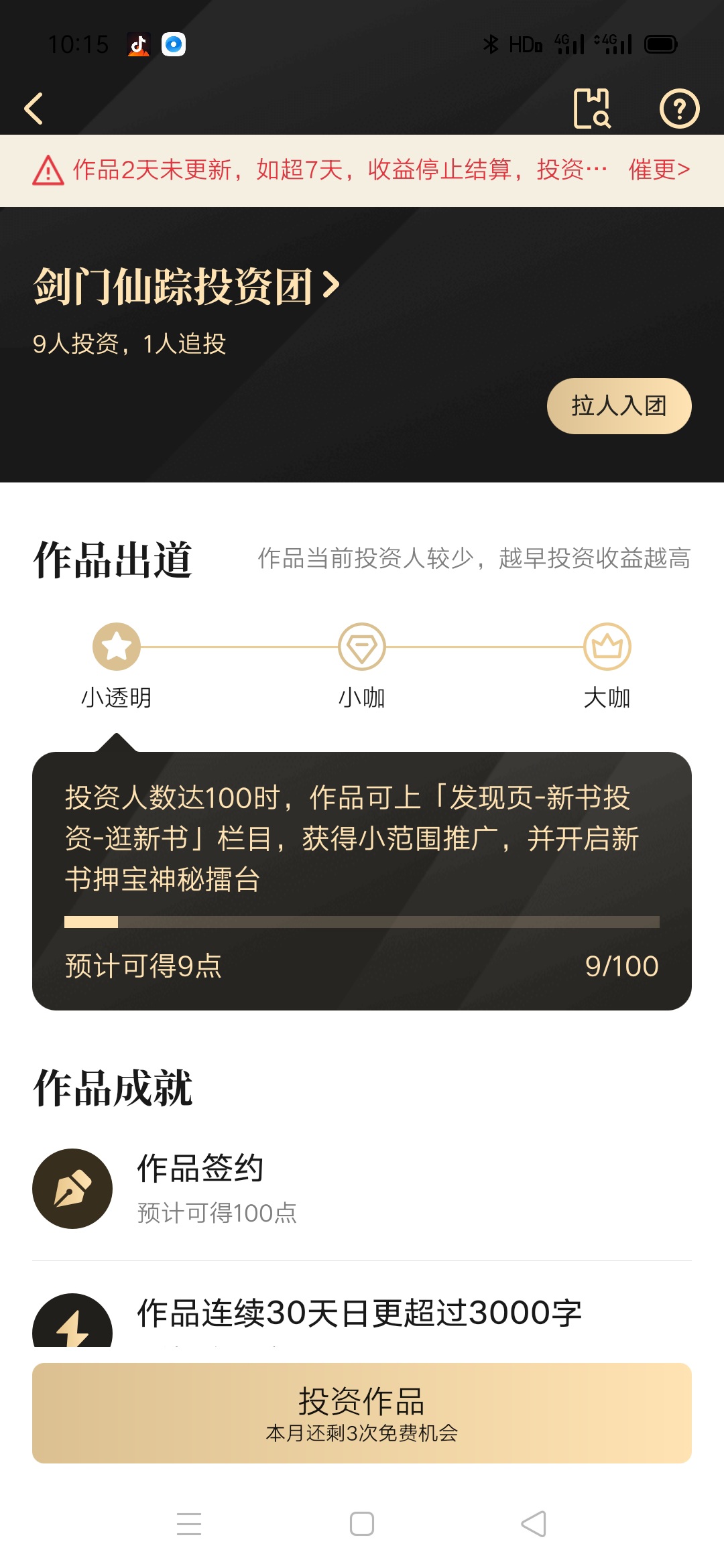
Task: Open the book search icon
Action: (x=592, y=109)
